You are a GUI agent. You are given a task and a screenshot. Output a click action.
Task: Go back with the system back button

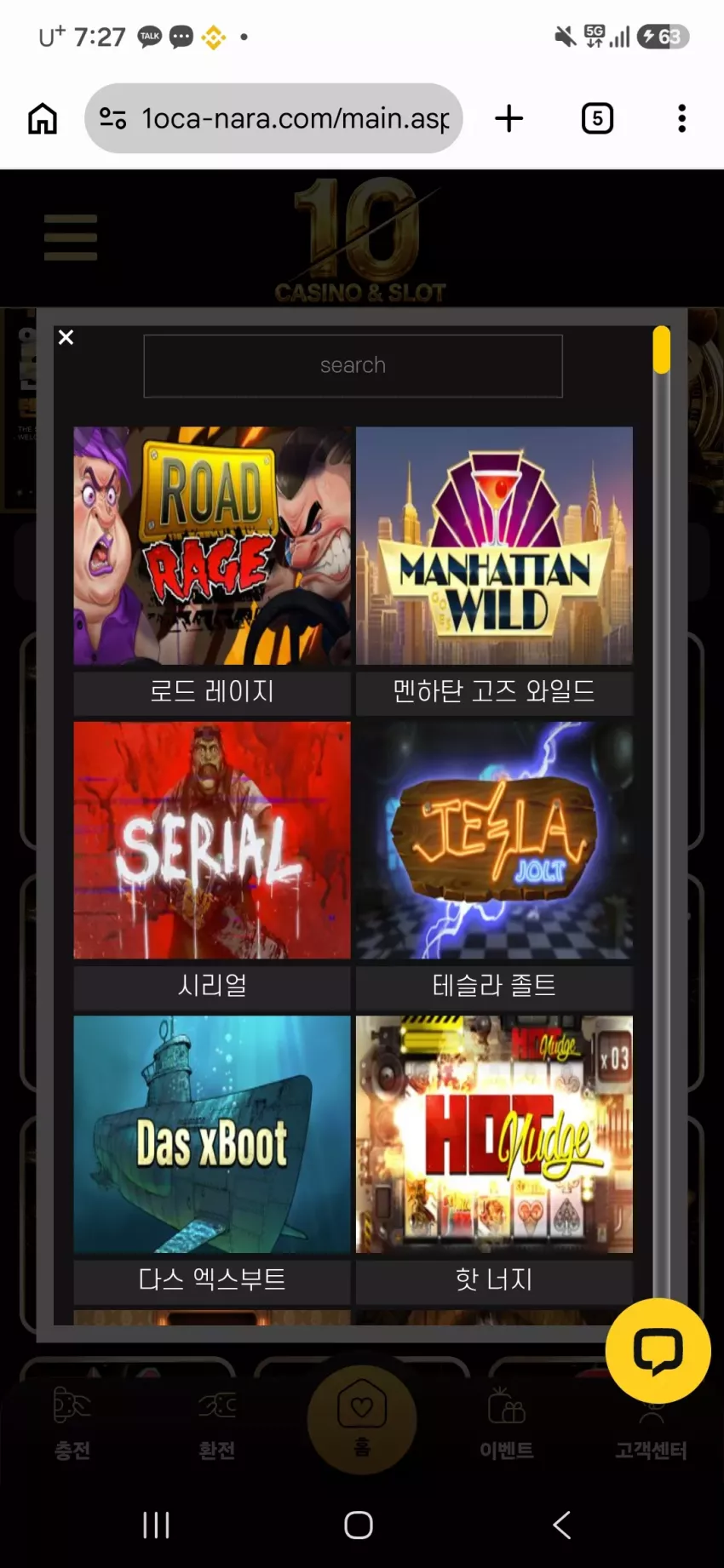[561, 1525]
